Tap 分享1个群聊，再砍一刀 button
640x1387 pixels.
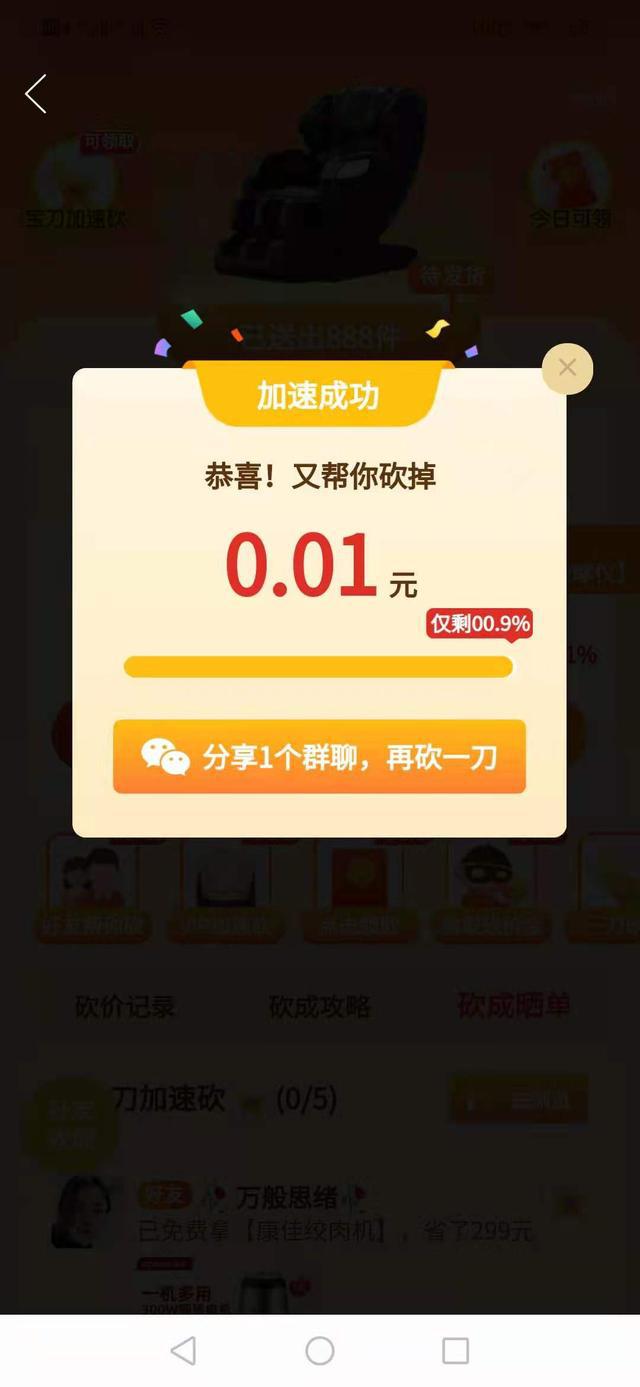pyautogui.click(x=319, y=757)
